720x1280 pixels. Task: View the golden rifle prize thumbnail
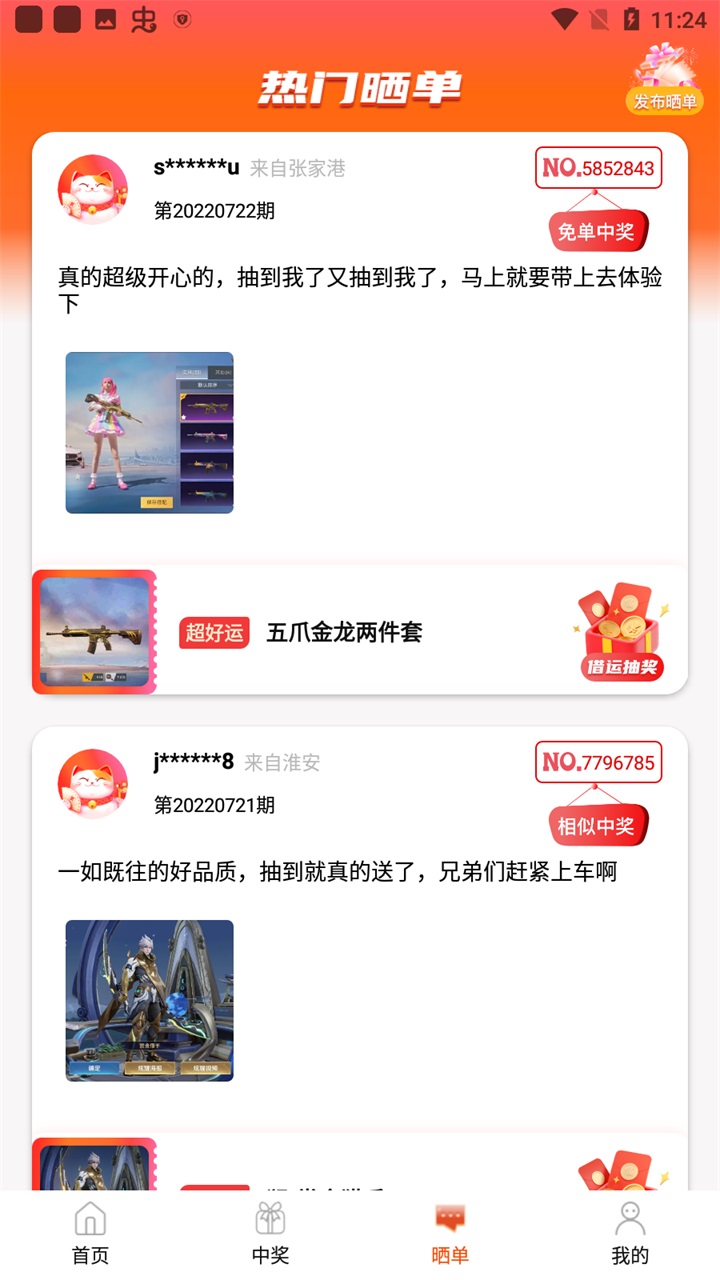[95, 631]
